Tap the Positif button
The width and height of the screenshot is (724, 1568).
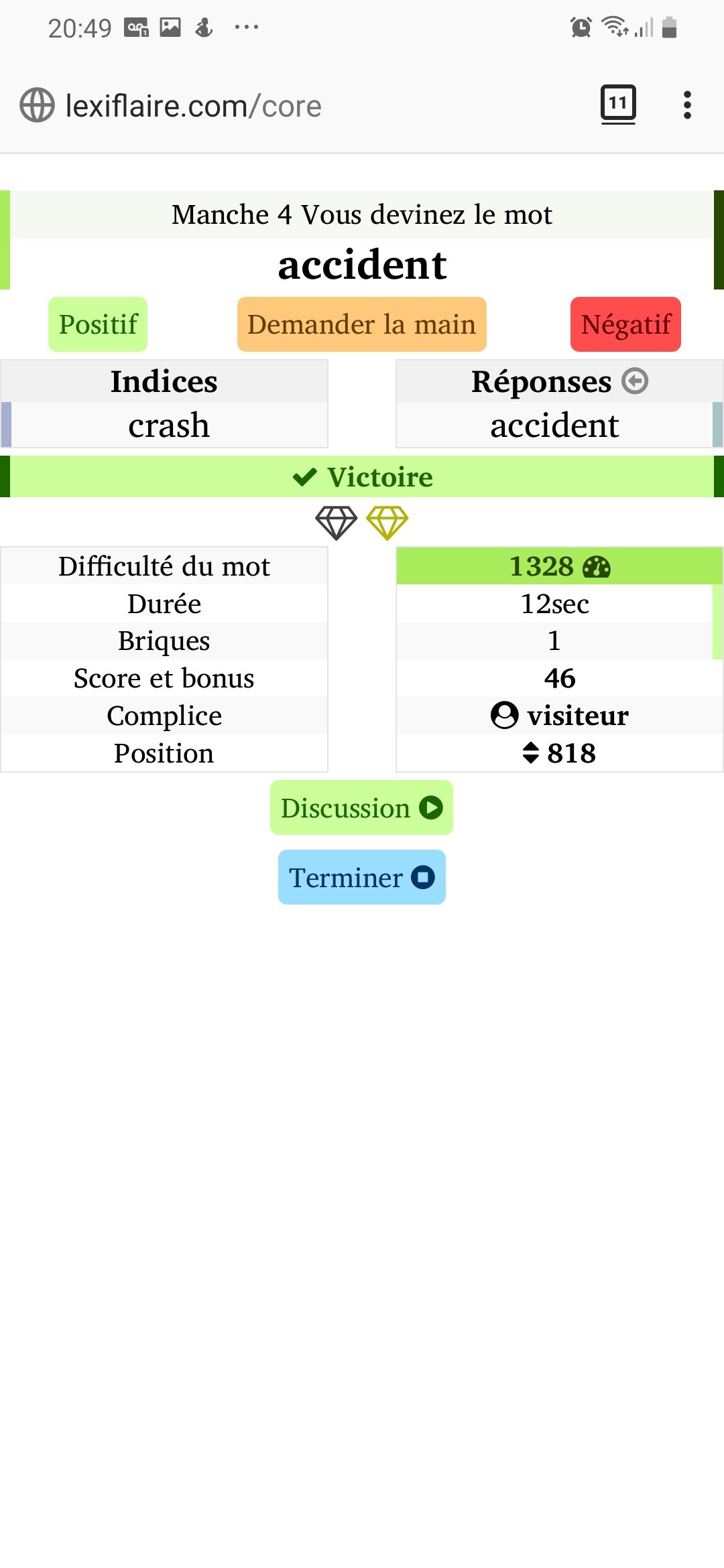[98, 324]
